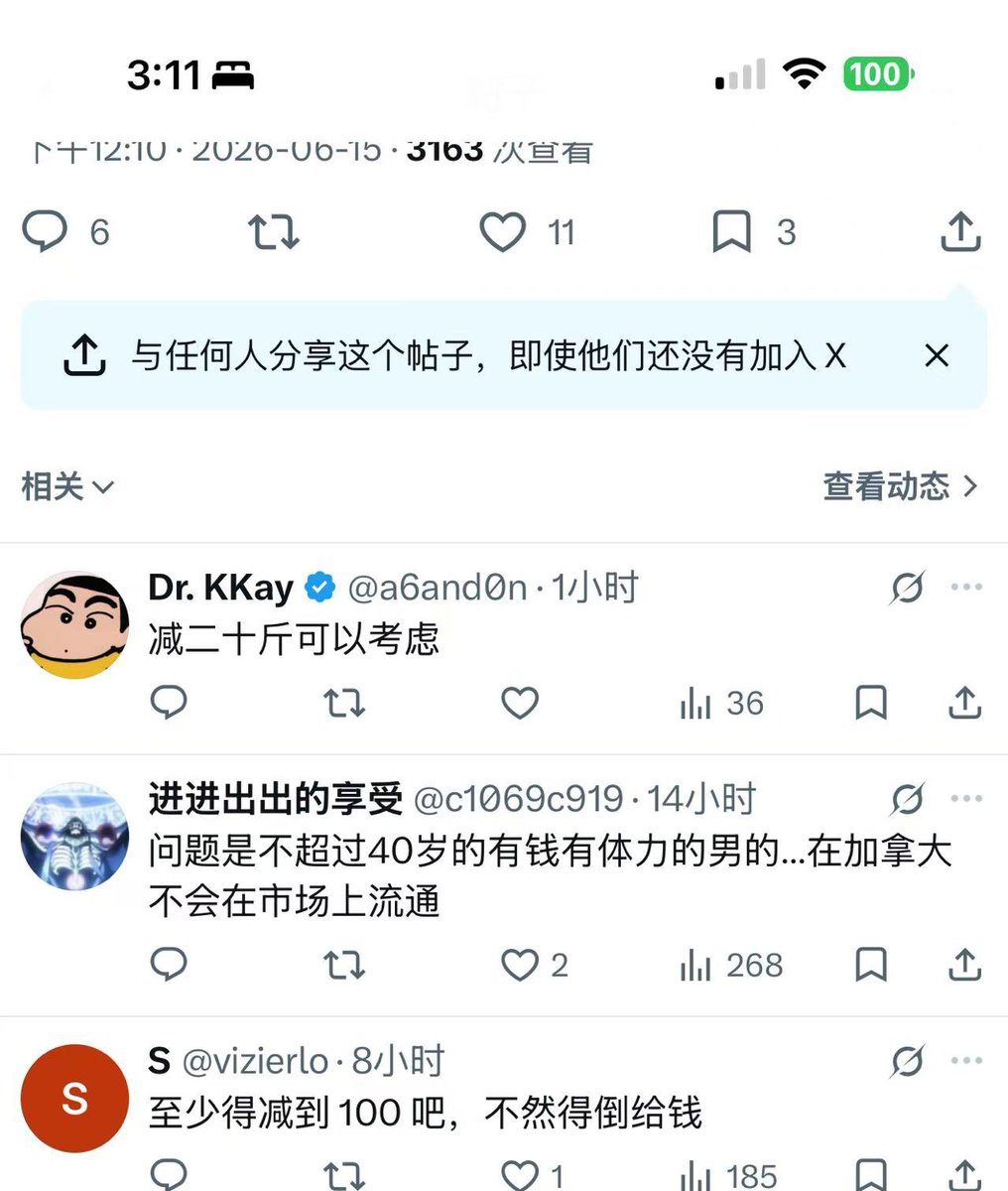This screenshot has height=1191, width=1008.
Task: Open Grok icon on @vizierlo's reply
Action: [907, 1062]
